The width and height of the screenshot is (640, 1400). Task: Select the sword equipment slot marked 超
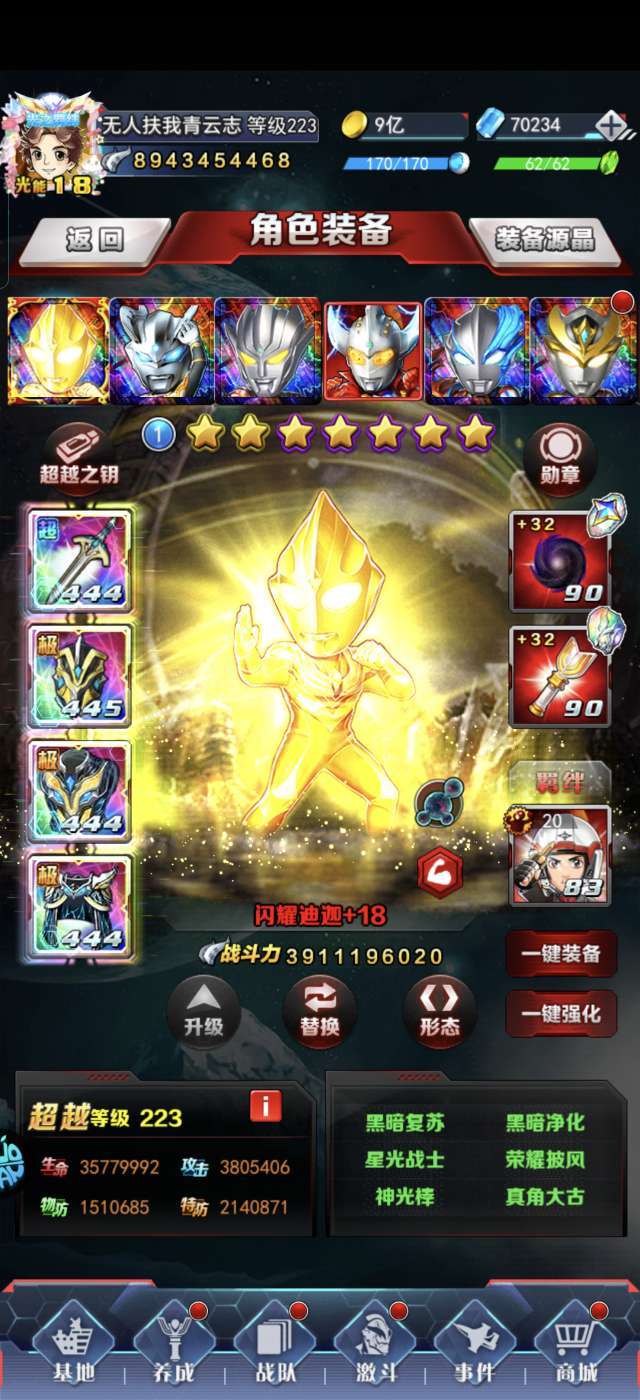click(80, 560)
